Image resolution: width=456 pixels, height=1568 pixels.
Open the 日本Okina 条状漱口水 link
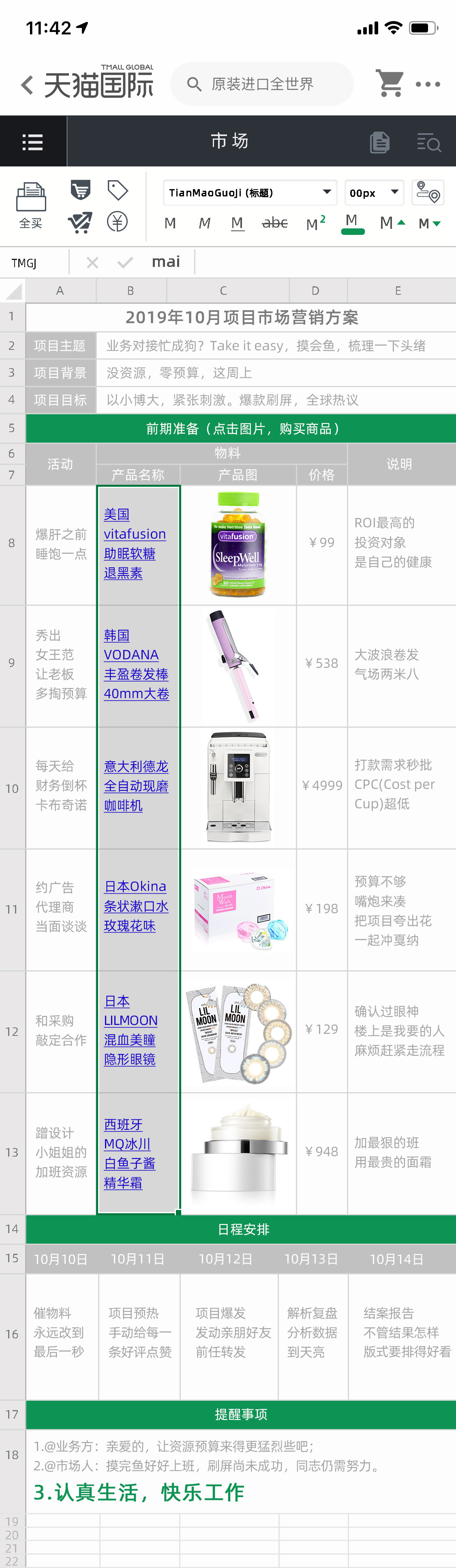135,906
